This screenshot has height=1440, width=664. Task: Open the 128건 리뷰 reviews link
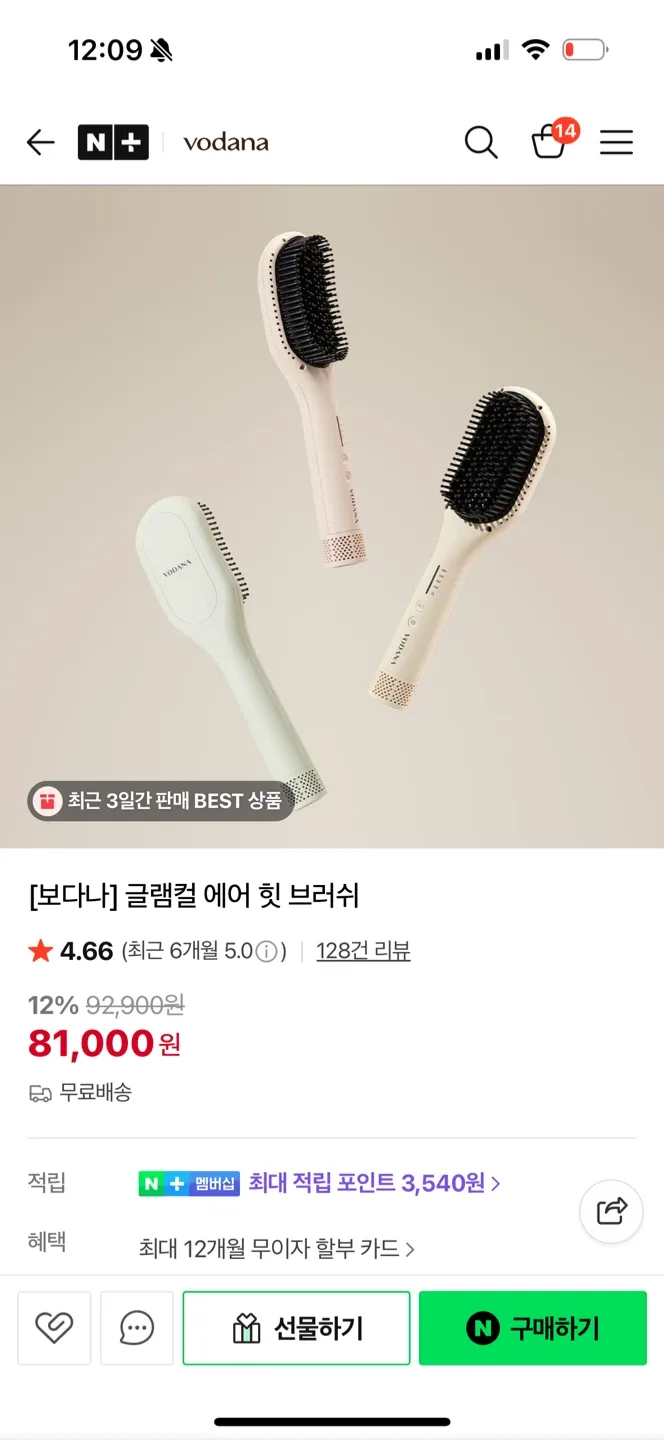363,951
